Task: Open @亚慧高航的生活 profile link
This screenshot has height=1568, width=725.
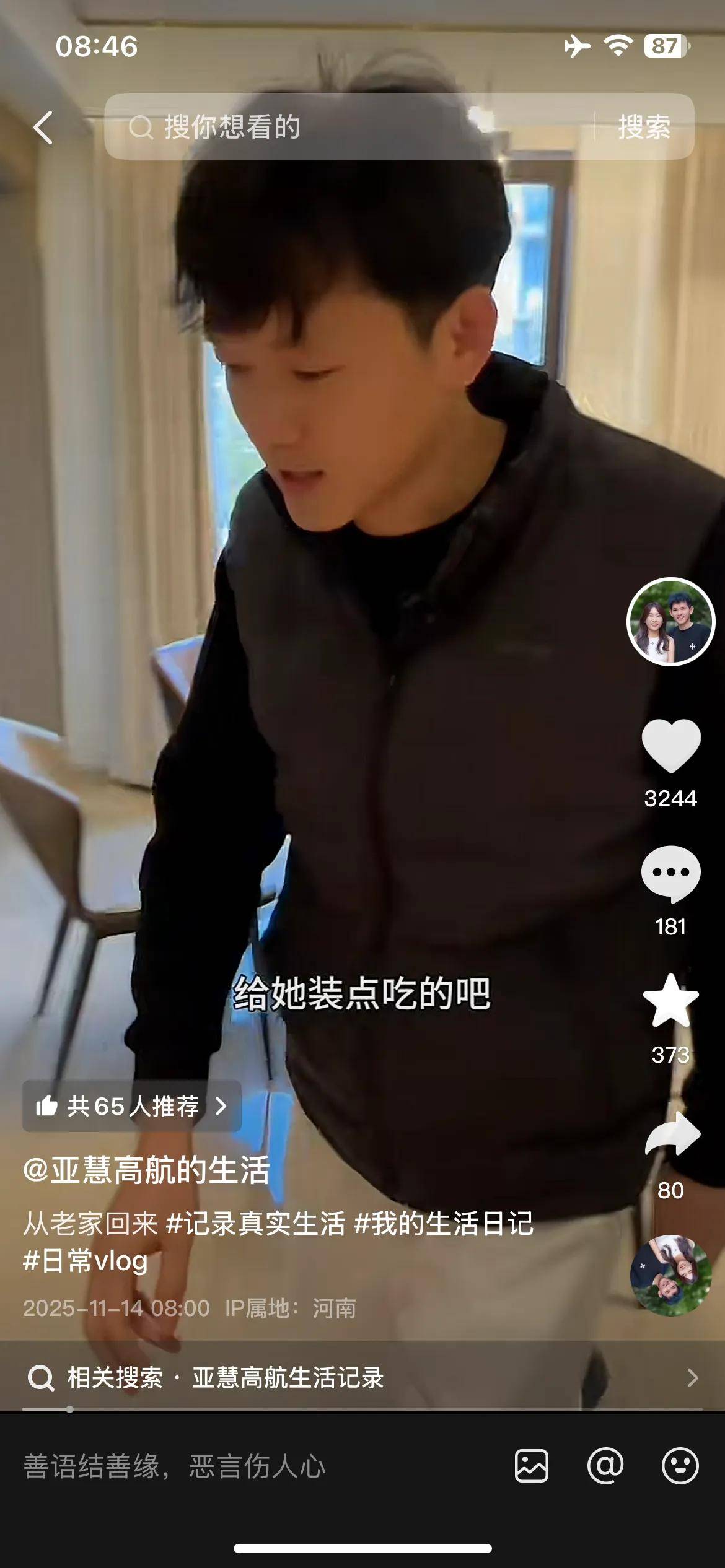Action: 146,1170
